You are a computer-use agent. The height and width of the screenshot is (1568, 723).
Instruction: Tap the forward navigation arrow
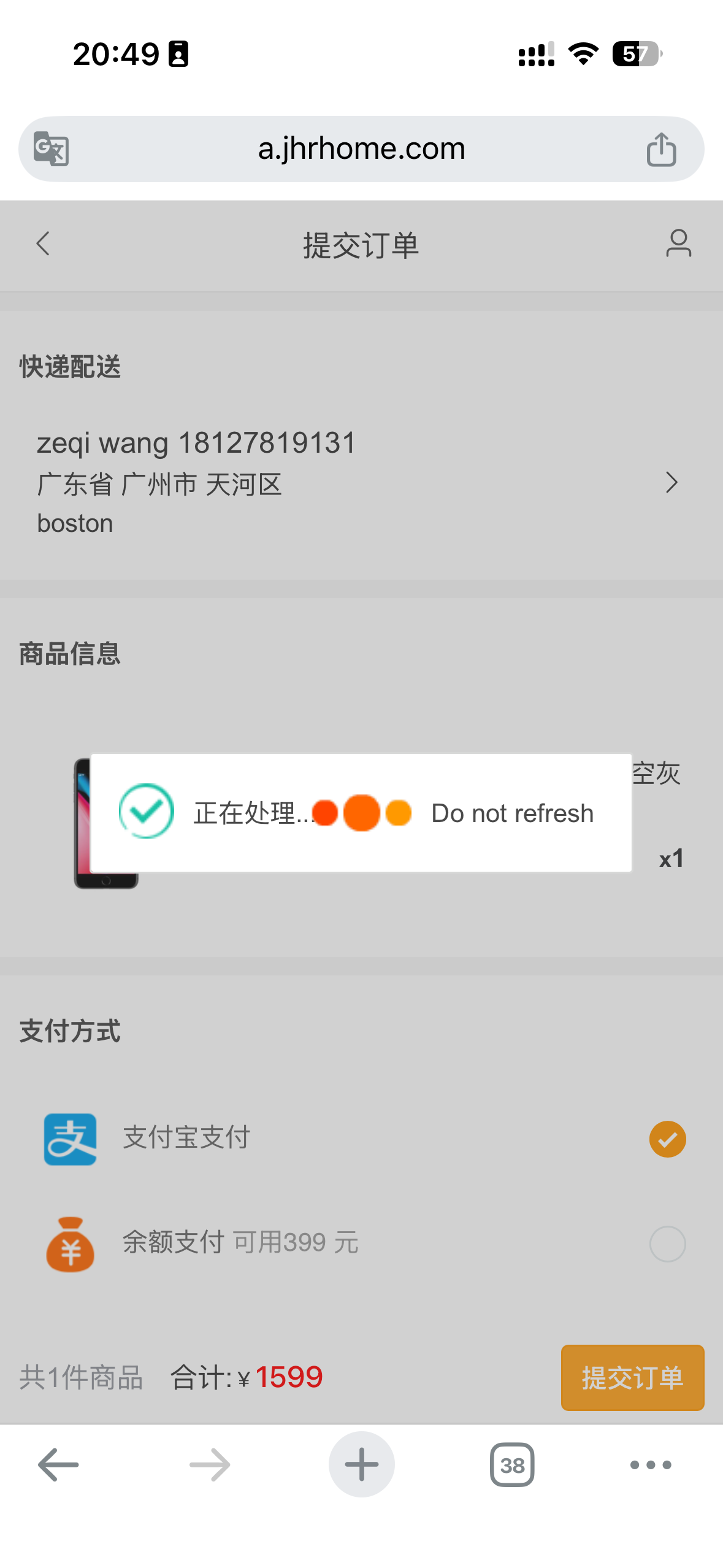click(x=208, y=1464)
